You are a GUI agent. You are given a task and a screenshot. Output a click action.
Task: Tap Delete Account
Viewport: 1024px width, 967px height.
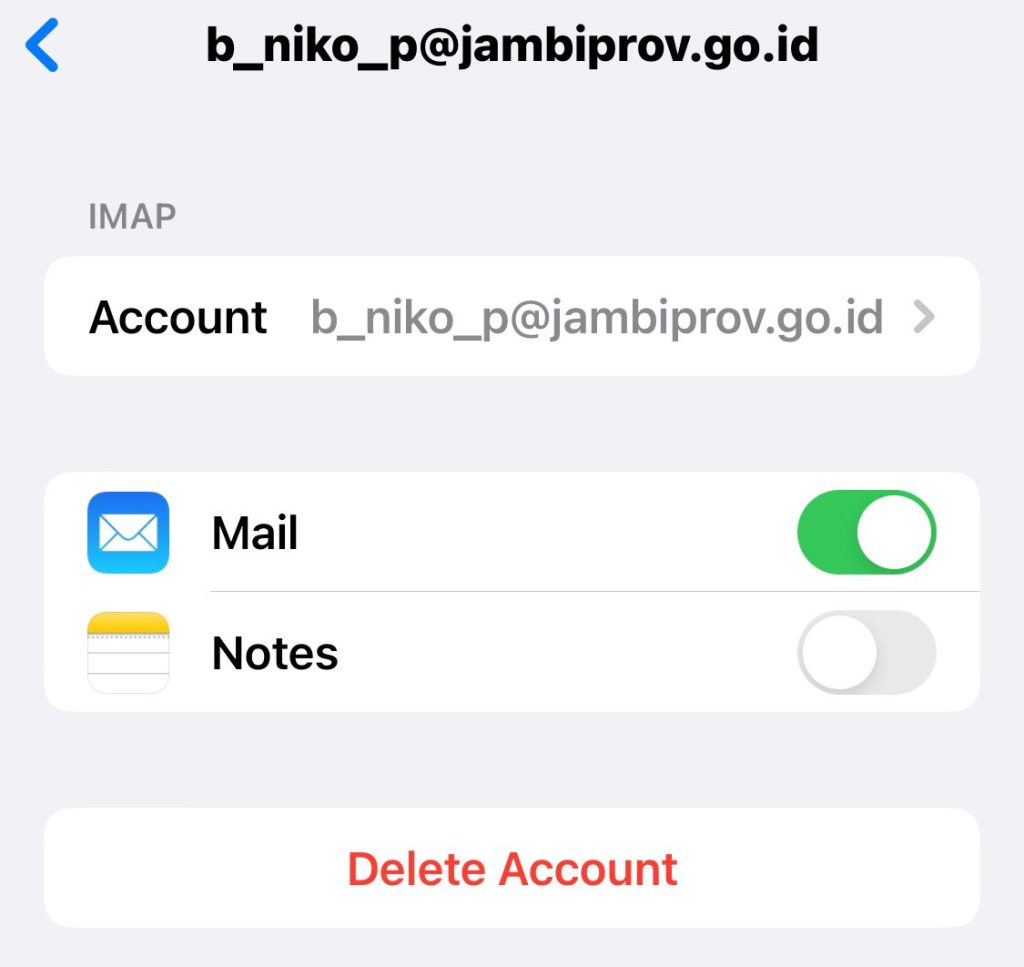pos(511,868)
